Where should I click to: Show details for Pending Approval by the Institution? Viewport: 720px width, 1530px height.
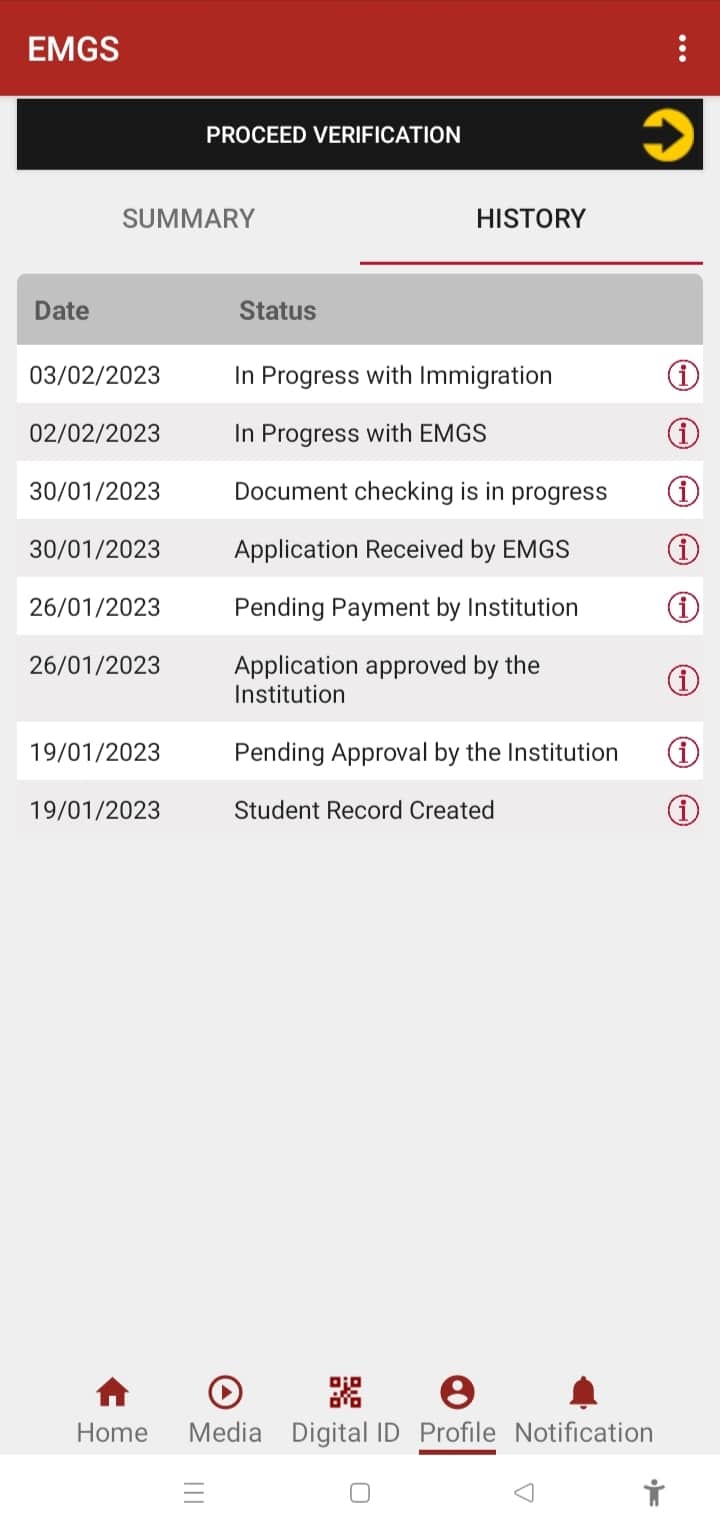click(682, 752)
